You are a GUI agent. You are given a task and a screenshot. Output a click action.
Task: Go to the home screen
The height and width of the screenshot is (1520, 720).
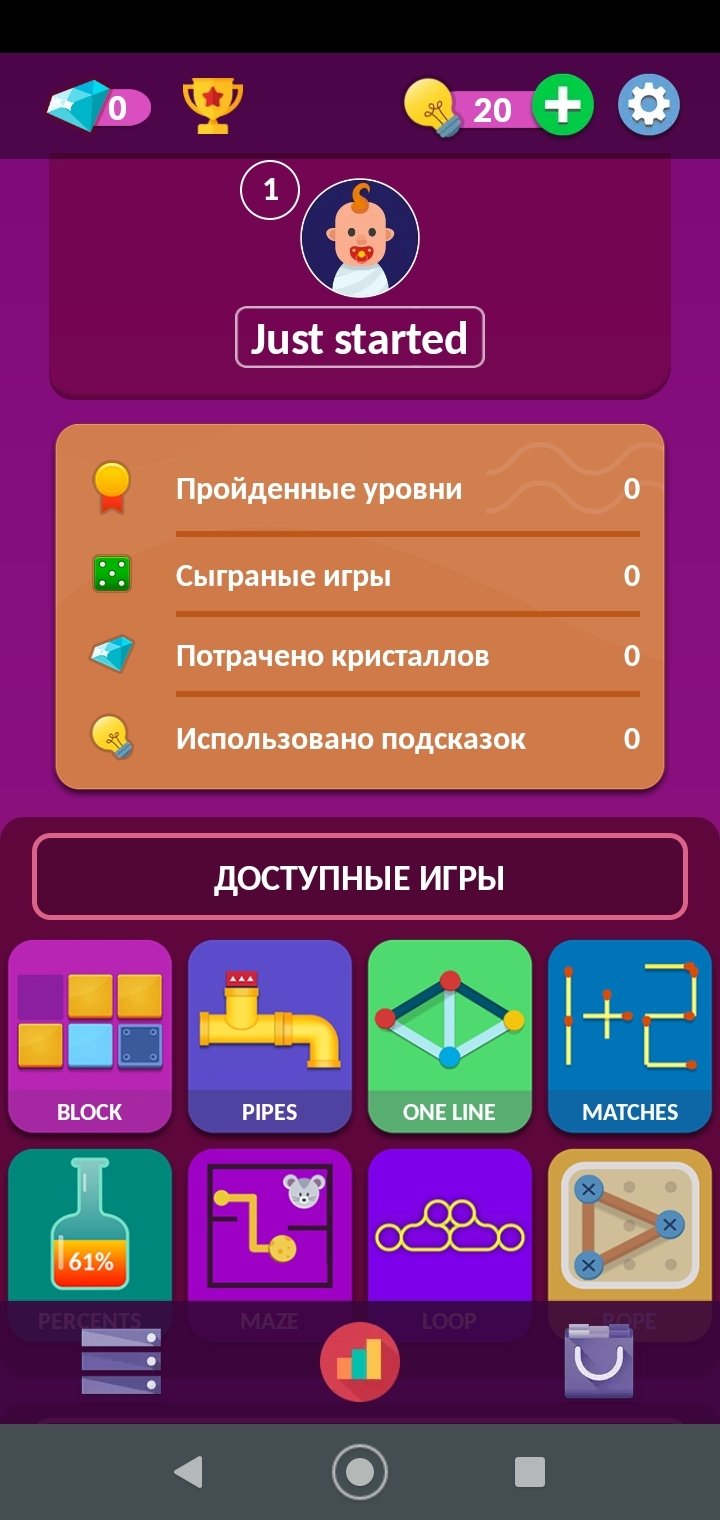[360, 1471]
